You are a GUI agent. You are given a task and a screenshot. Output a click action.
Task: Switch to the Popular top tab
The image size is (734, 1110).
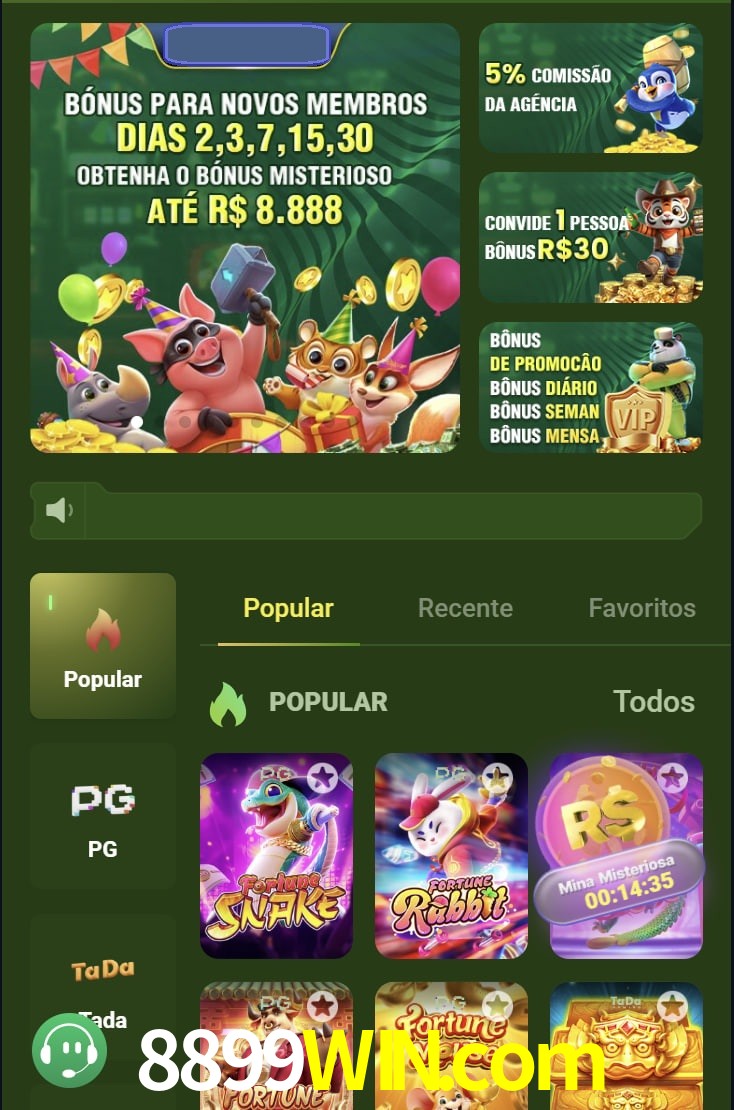tap(288, 608)
